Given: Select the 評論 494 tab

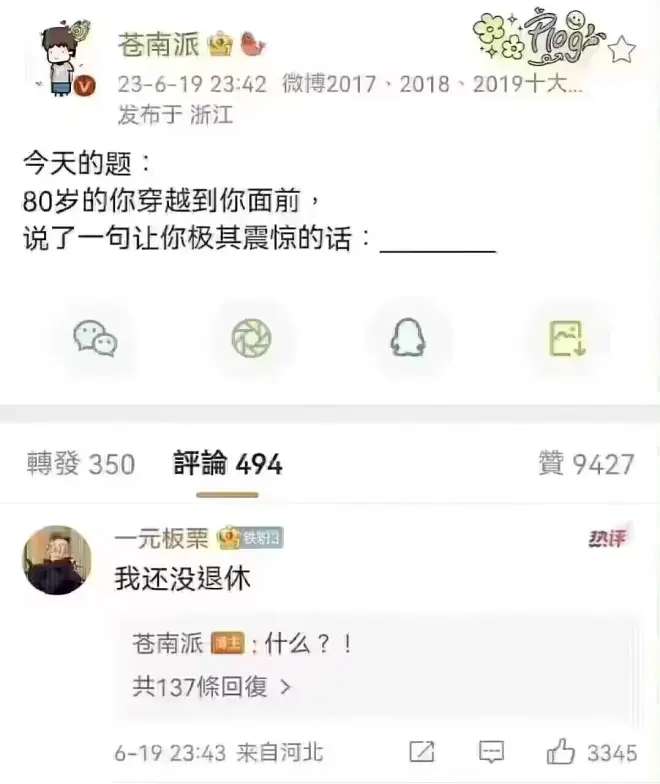Looking at the screenshot, I should point(228,464).
